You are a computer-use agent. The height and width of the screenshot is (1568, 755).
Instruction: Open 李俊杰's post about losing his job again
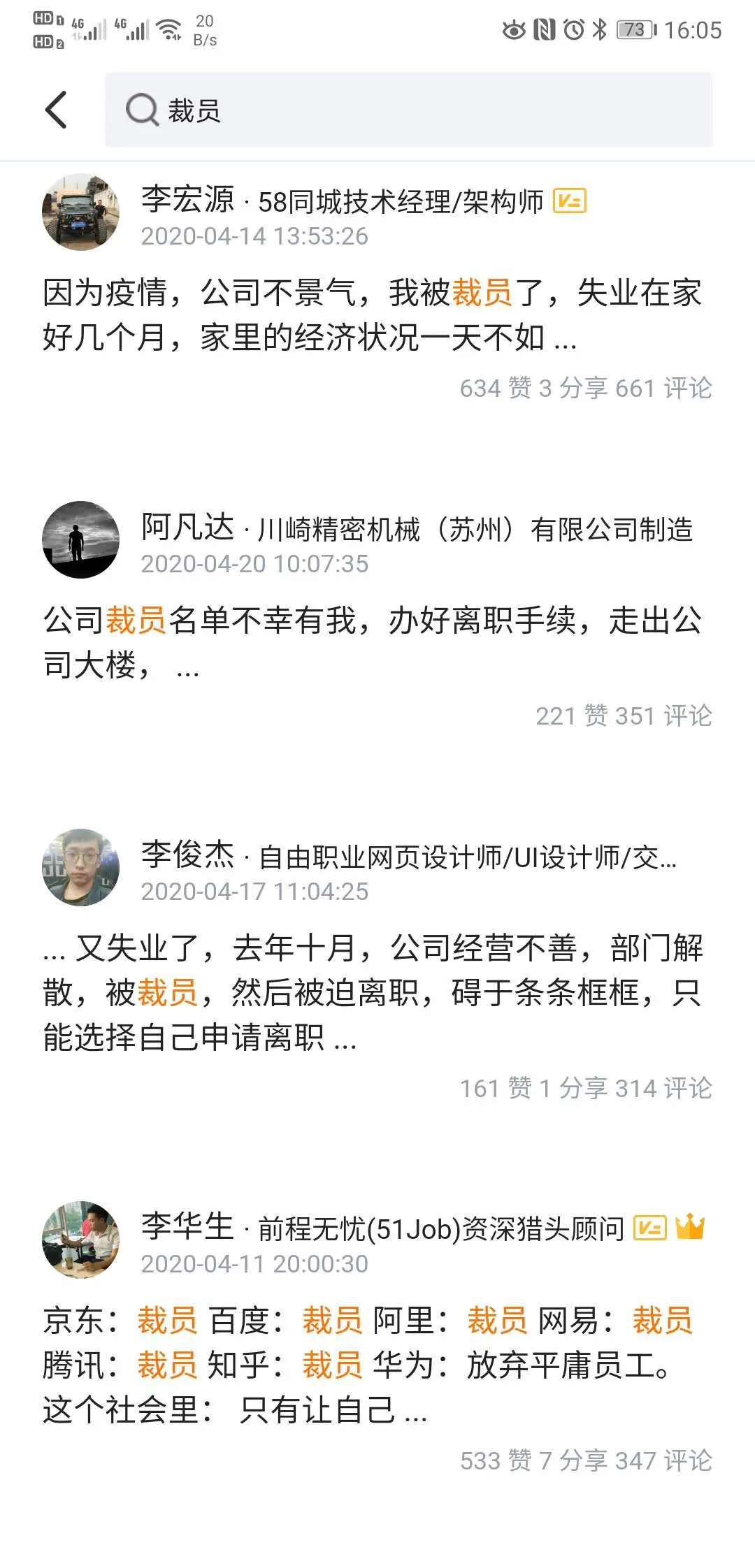coord(372,992)
